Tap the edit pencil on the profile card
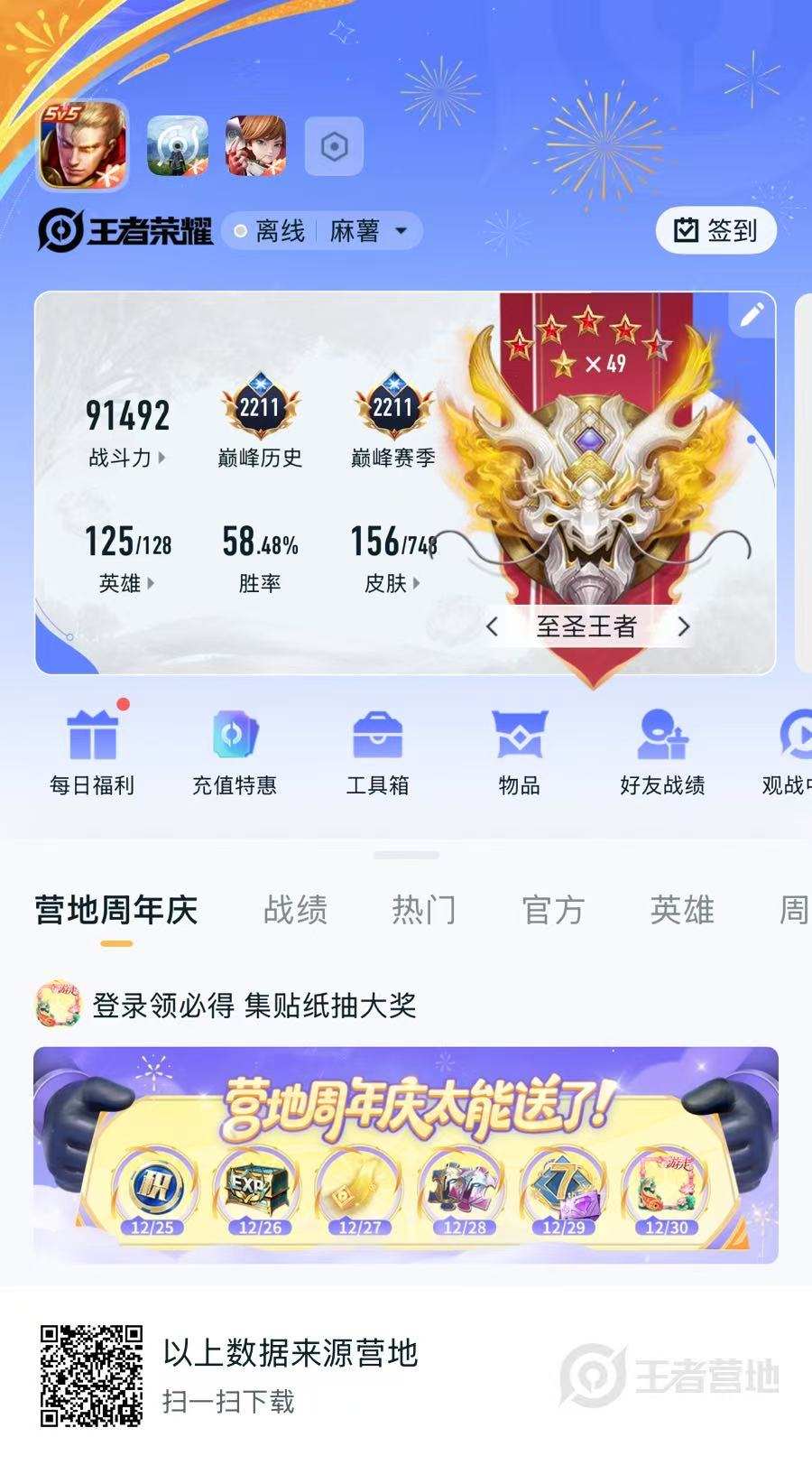 (x=752, y=311)
